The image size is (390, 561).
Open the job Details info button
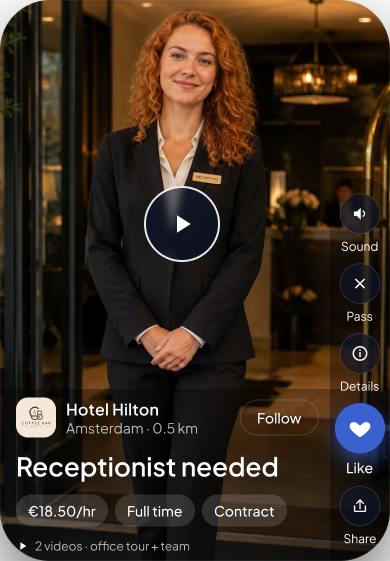tap(360, 353)
